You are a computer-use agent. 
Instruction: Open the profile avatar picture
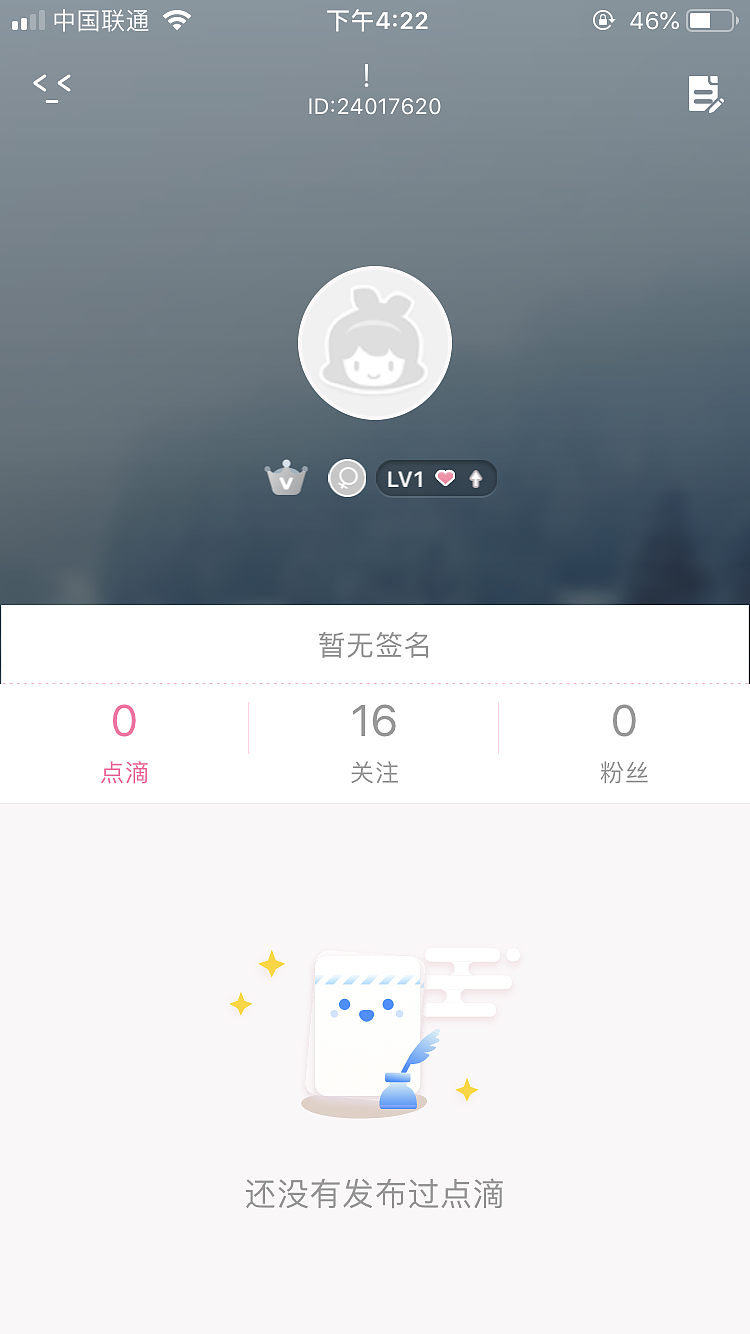[375, 342]
